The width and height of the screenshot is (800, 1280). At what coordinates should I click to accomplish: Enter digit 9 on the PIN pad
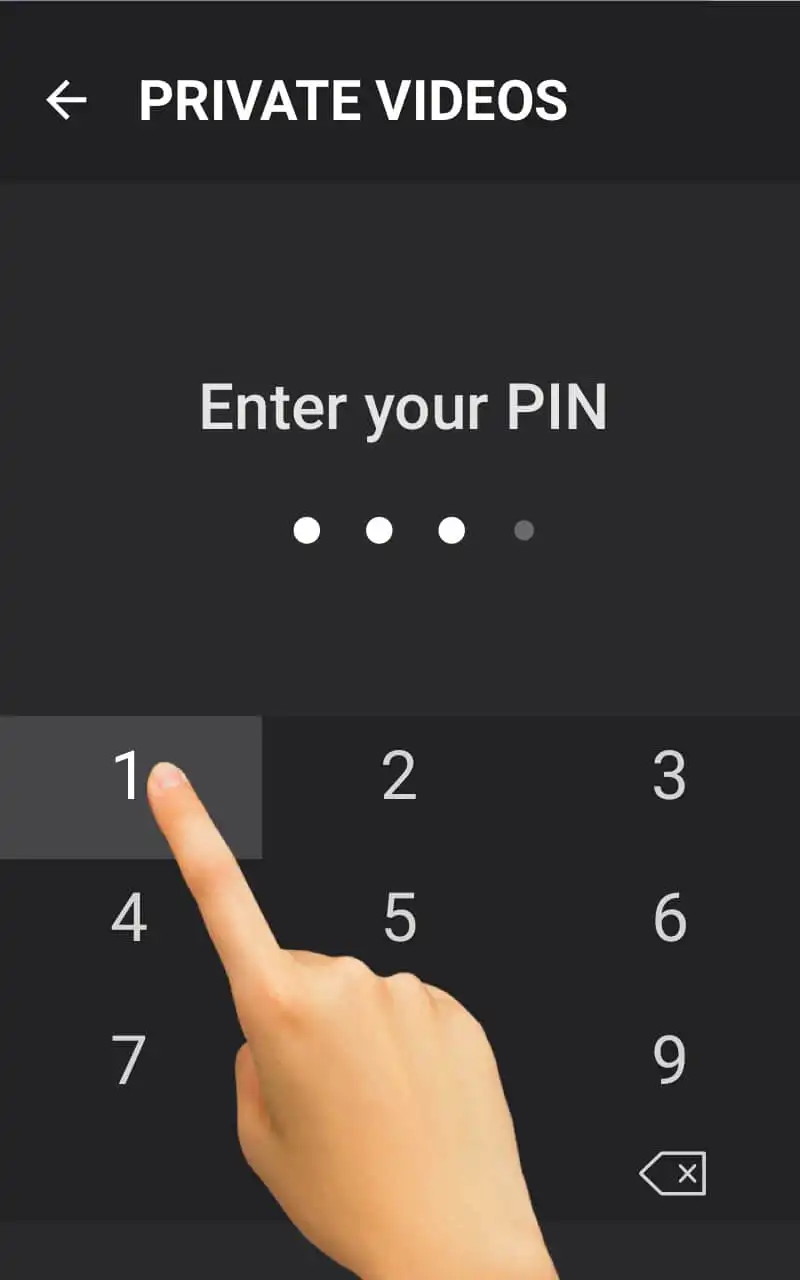tap(668, 1059)
